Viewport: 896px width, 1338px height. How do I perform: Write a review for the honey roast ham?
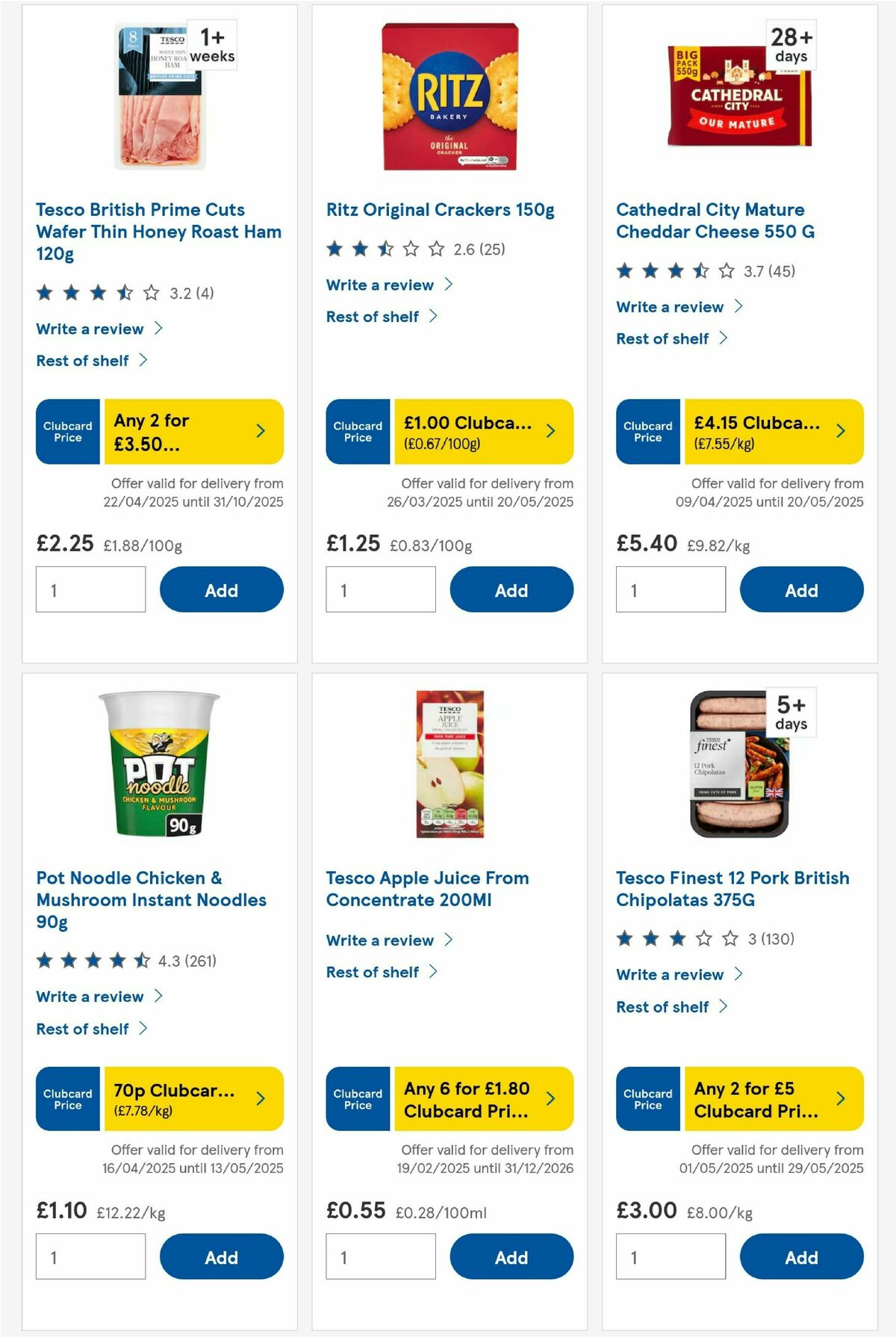(x=90, y=329)
